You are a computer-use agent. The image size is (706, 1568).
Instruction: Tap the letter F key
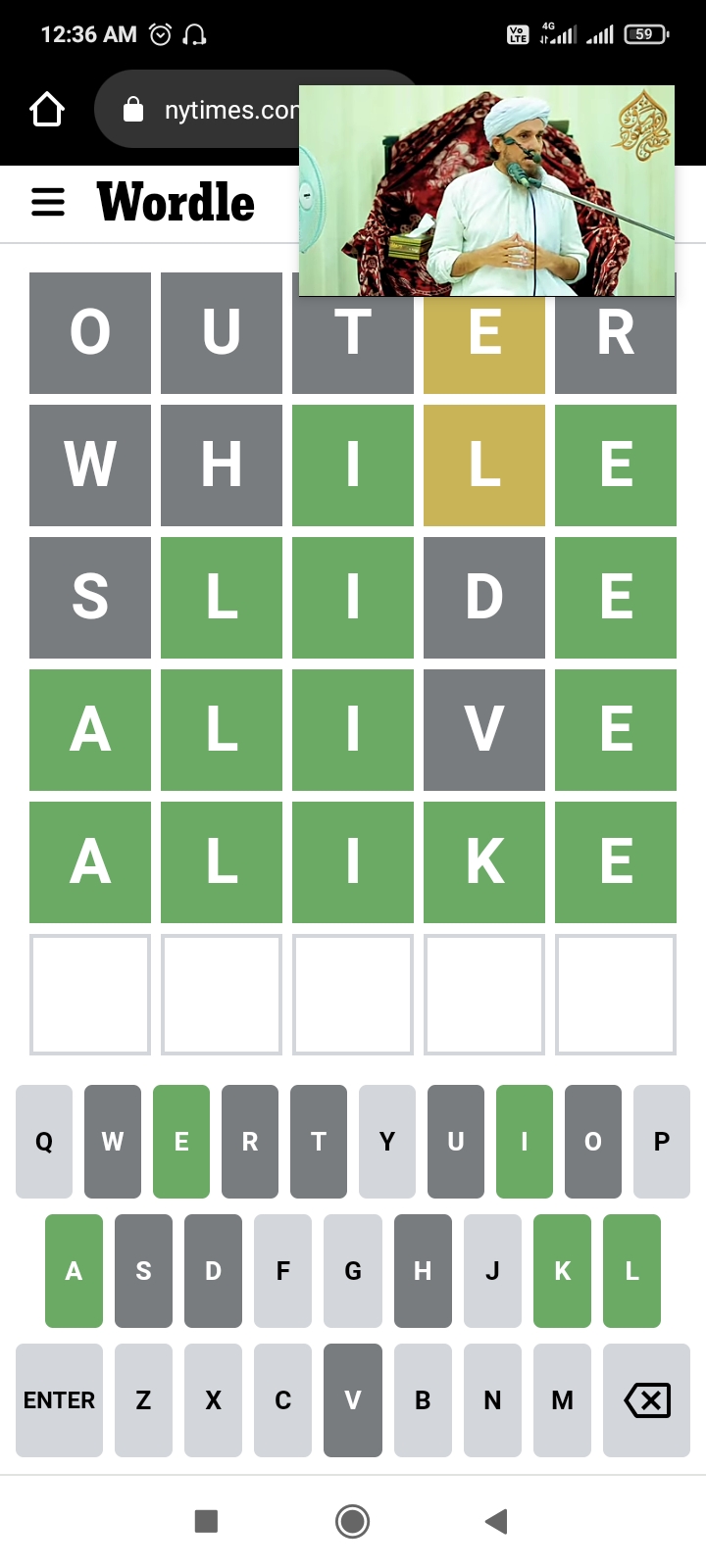pos(282,1271)
